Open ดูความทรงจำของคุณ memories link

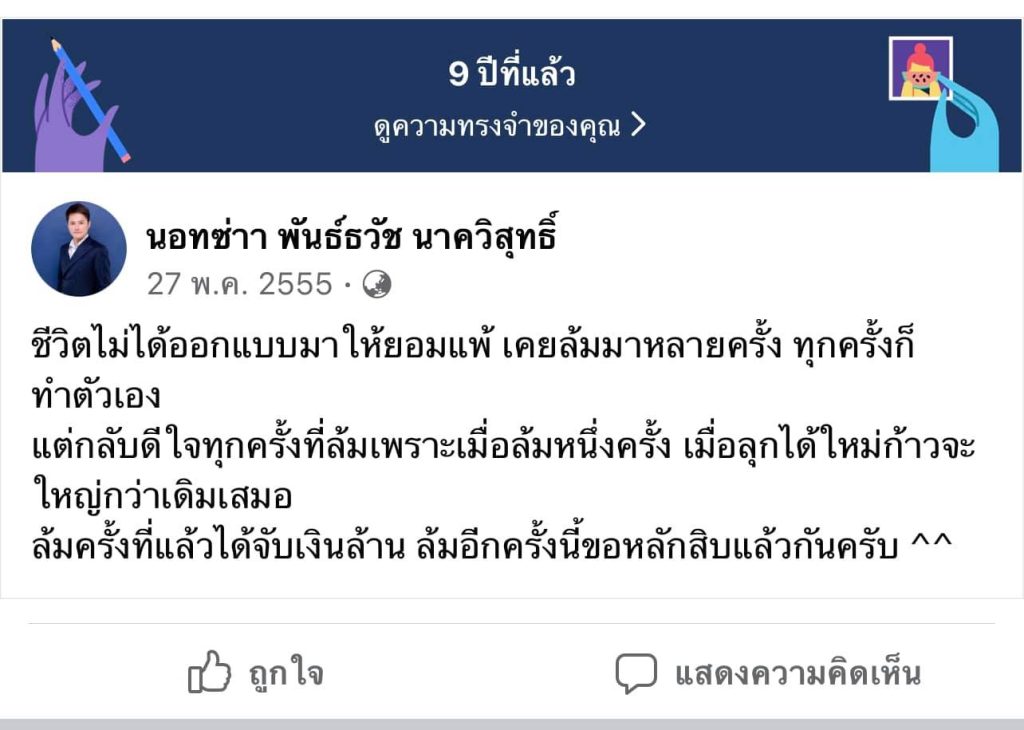click(510, 127)
